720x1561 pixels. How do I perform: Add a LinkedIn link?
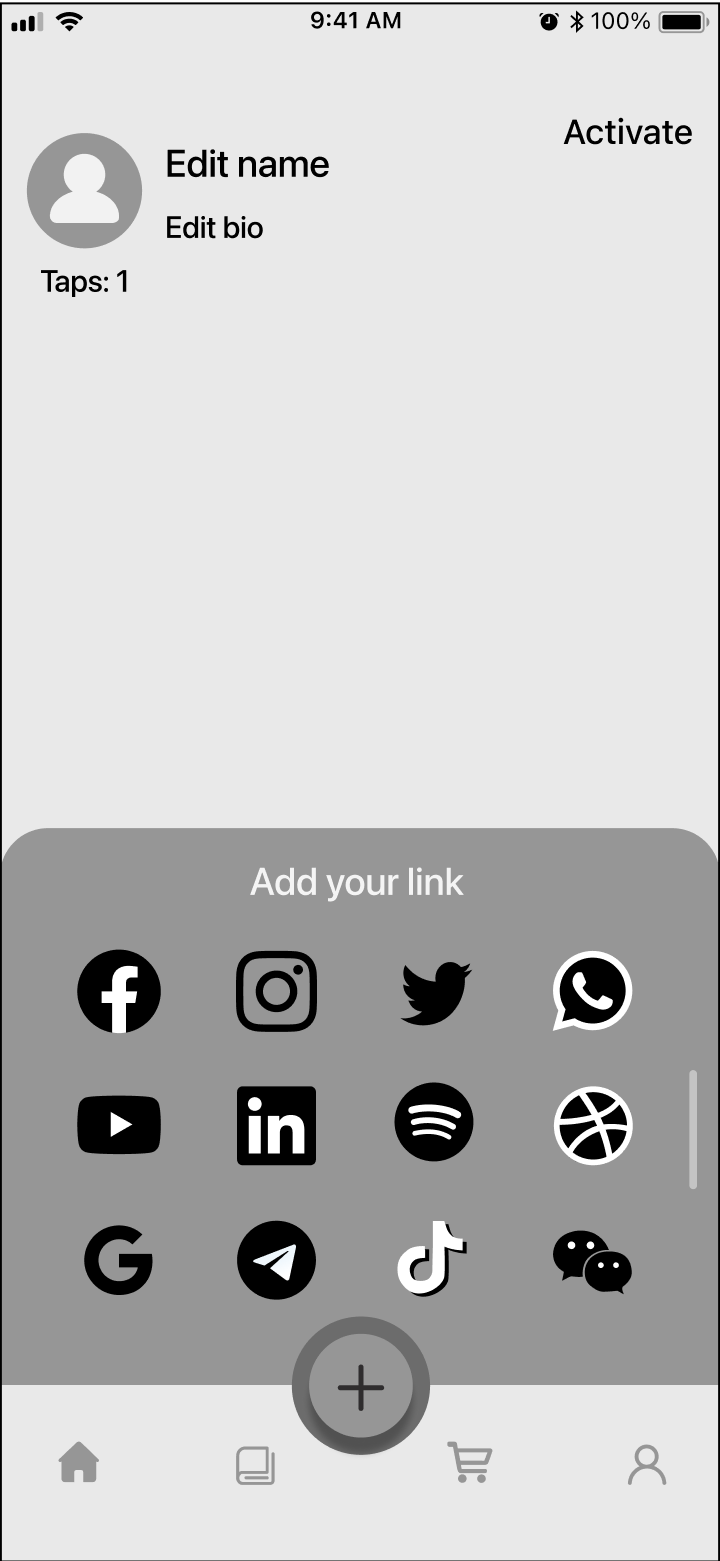pos(276,1125)
